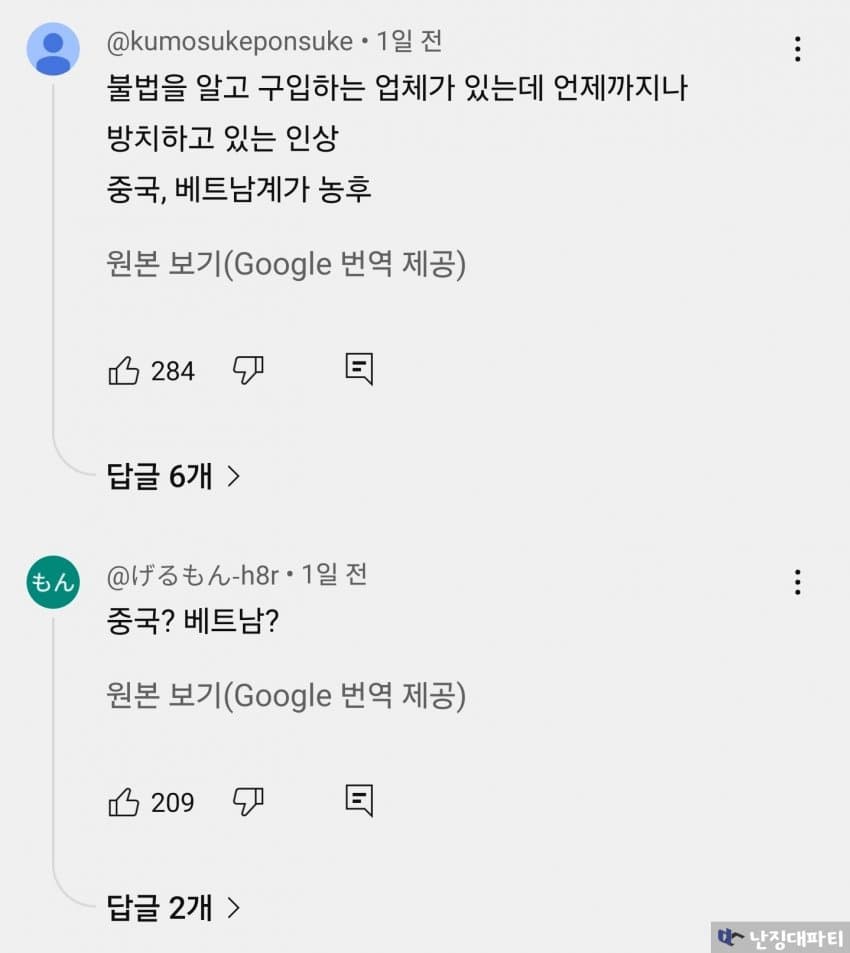The height and width of the screenshot is (953, 850).
Task: Like the comment by kumosukeponsuke
Action: coord(123,371)
